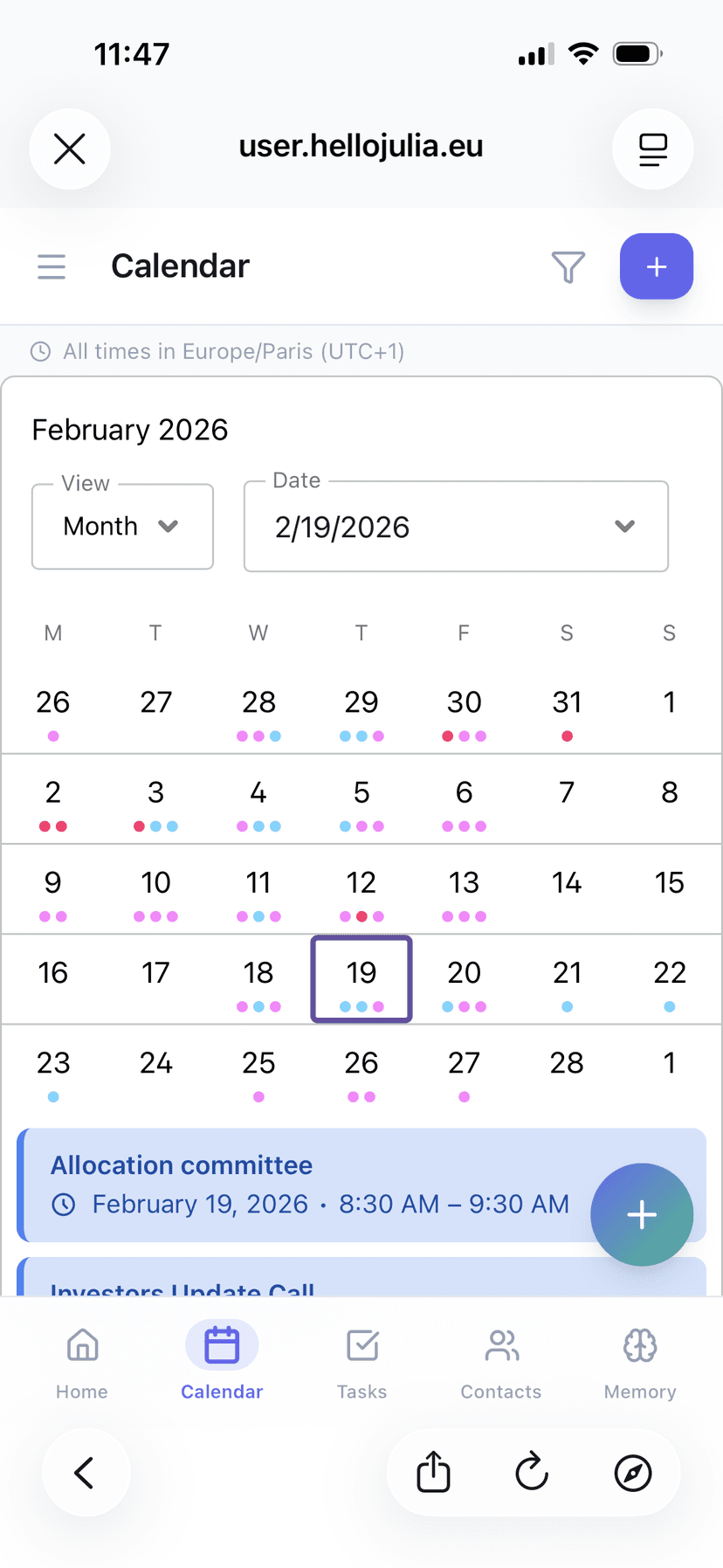
Task: Open the tabs icon next to the address bar
Action: pos(652,149)
